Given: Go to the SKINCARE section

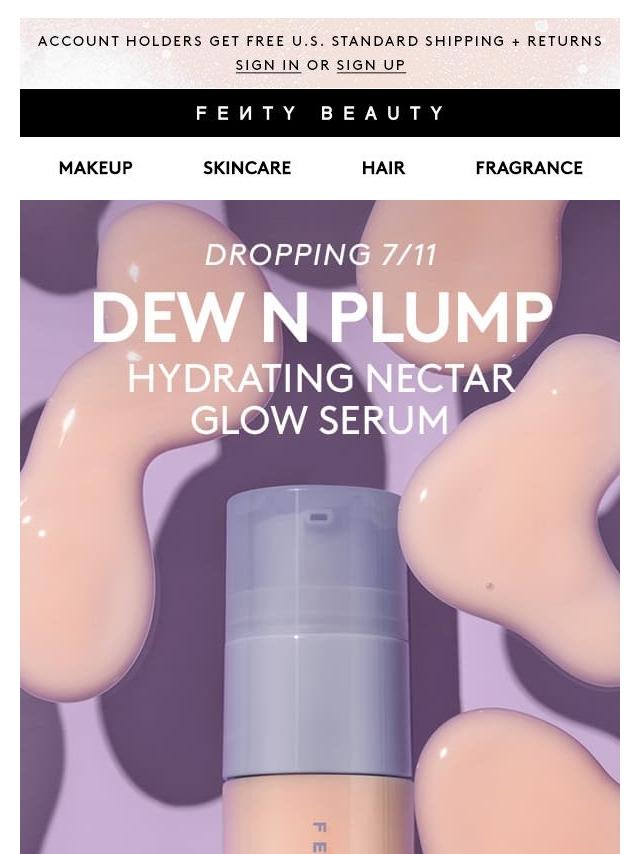Looking at the screenshot, I should coord(247,168).
